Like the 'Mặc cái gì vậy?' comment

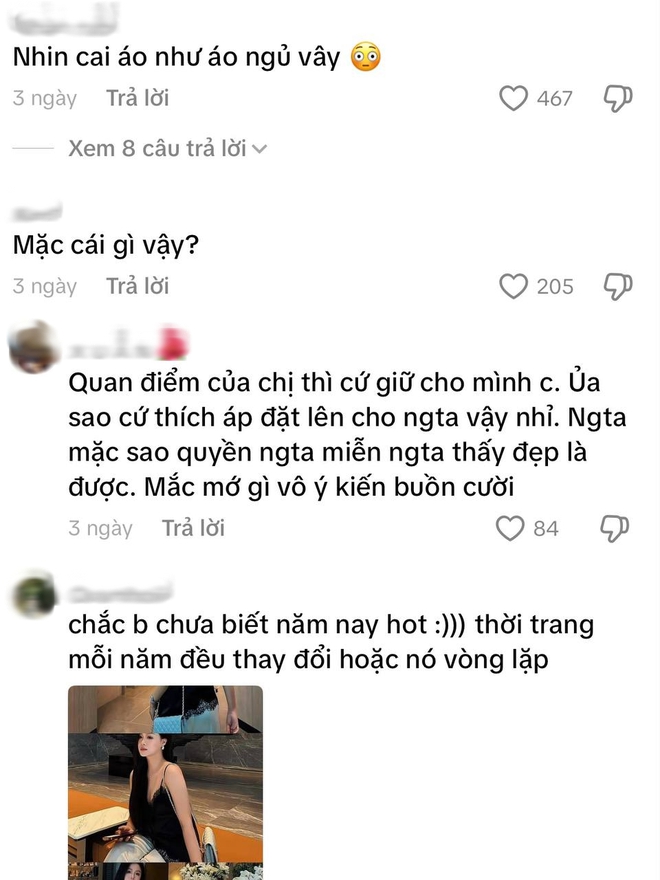pyautogui.click(x=513, y=286)
